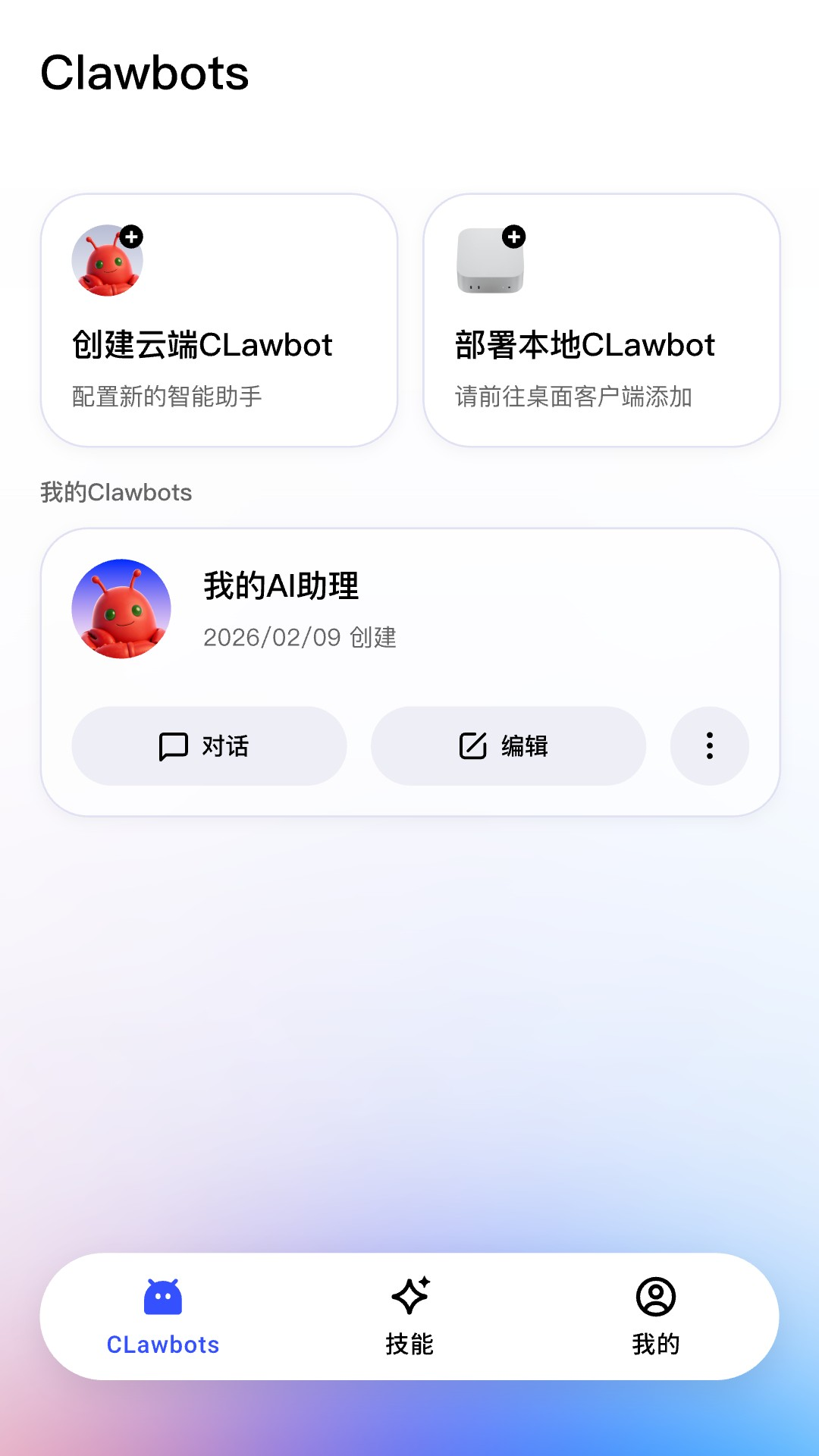This screenshot has height=1456, width=819.
Task: Start a conversation via the 对话 button
Action: tap(209, 745)
